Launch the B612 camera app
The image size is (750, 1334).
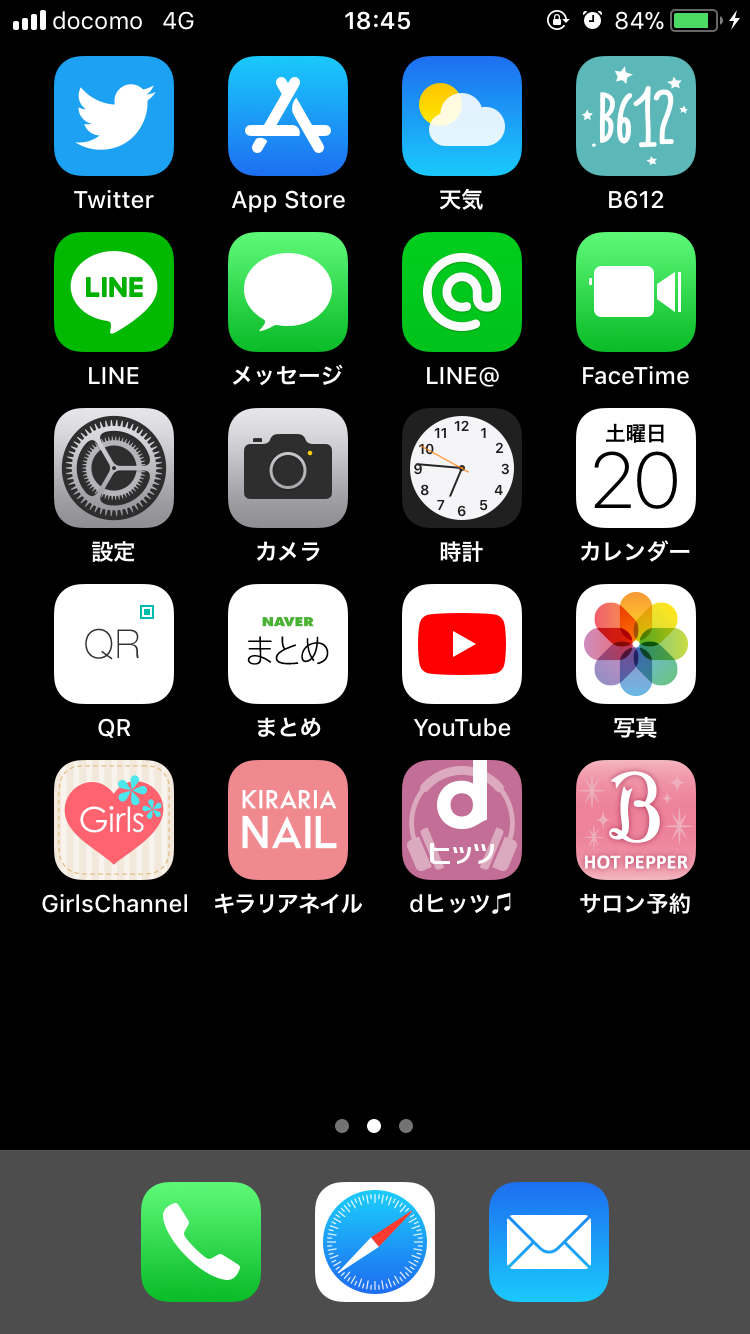[636, 116]
